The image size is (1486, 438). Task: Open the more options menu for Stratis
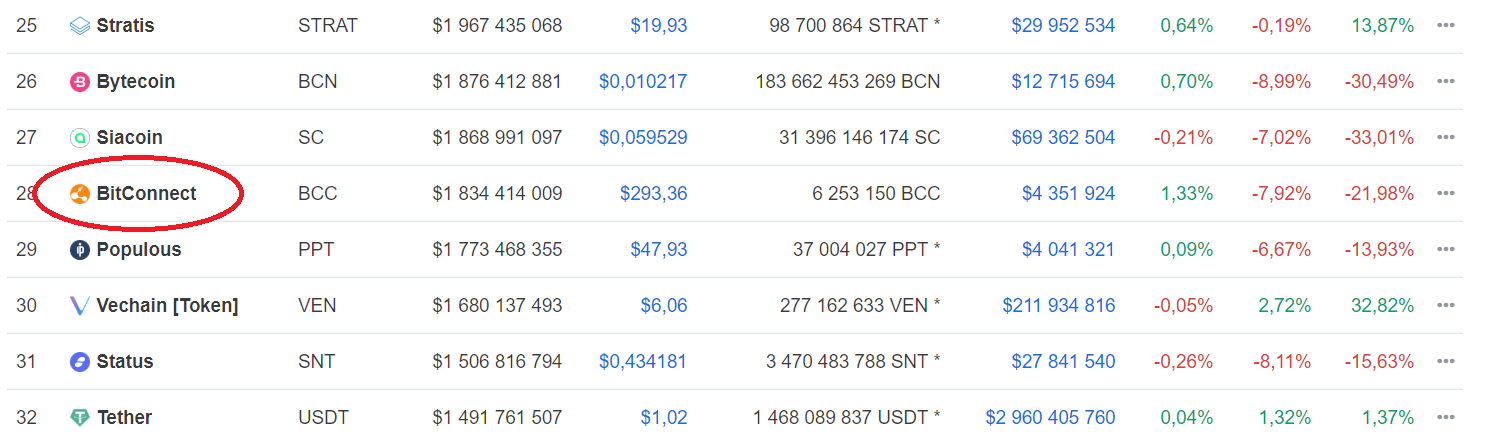[1445, 25]
